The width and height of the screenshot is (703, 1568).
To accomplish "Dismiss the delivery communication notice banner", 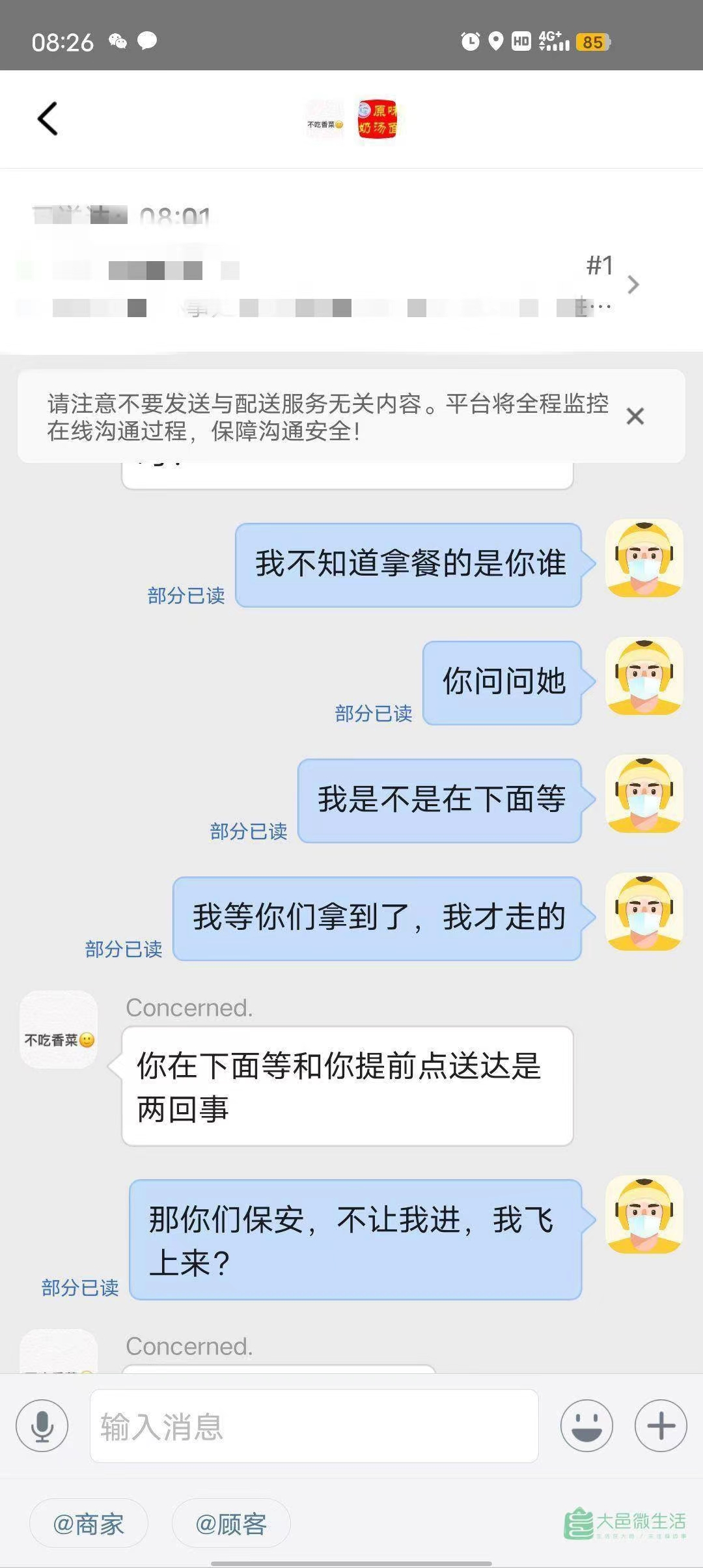I will coord(635,416).
